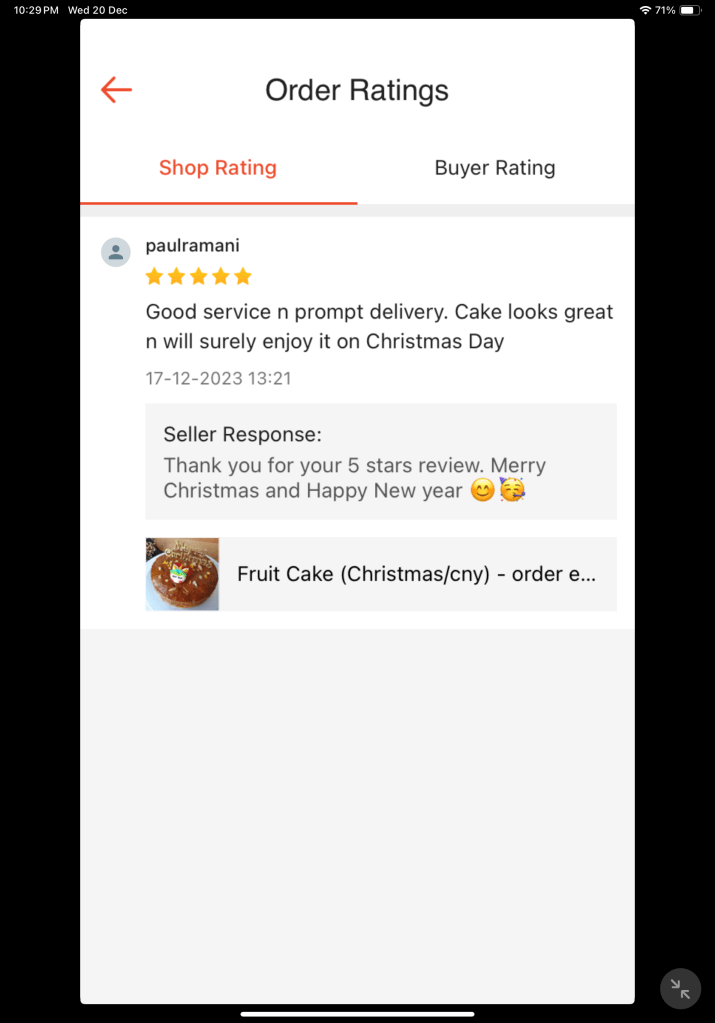The width and height of the screenshot is (715, 1023).
Task: Go back using the orange arrow
Action: click(117, 90)
